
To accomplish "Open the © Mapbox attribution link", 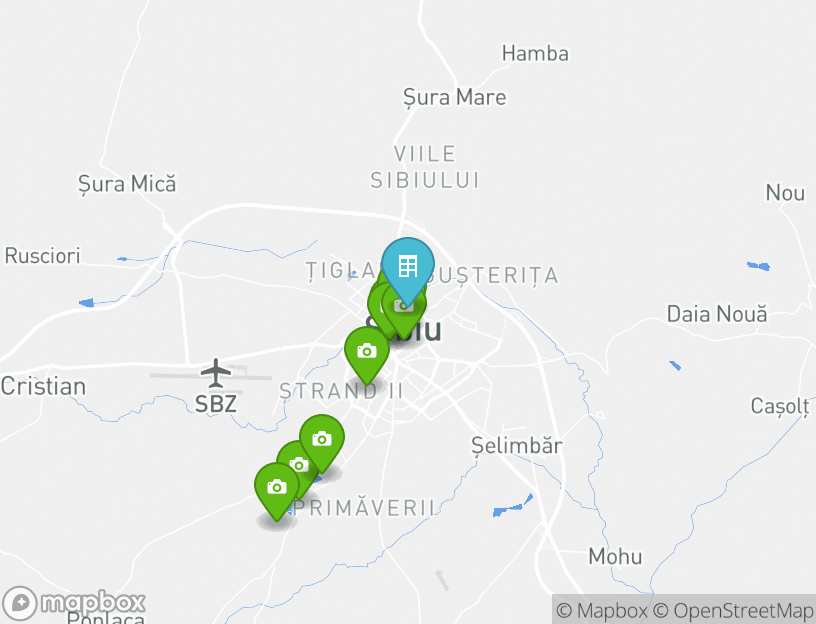I will [x=601, y=610].
